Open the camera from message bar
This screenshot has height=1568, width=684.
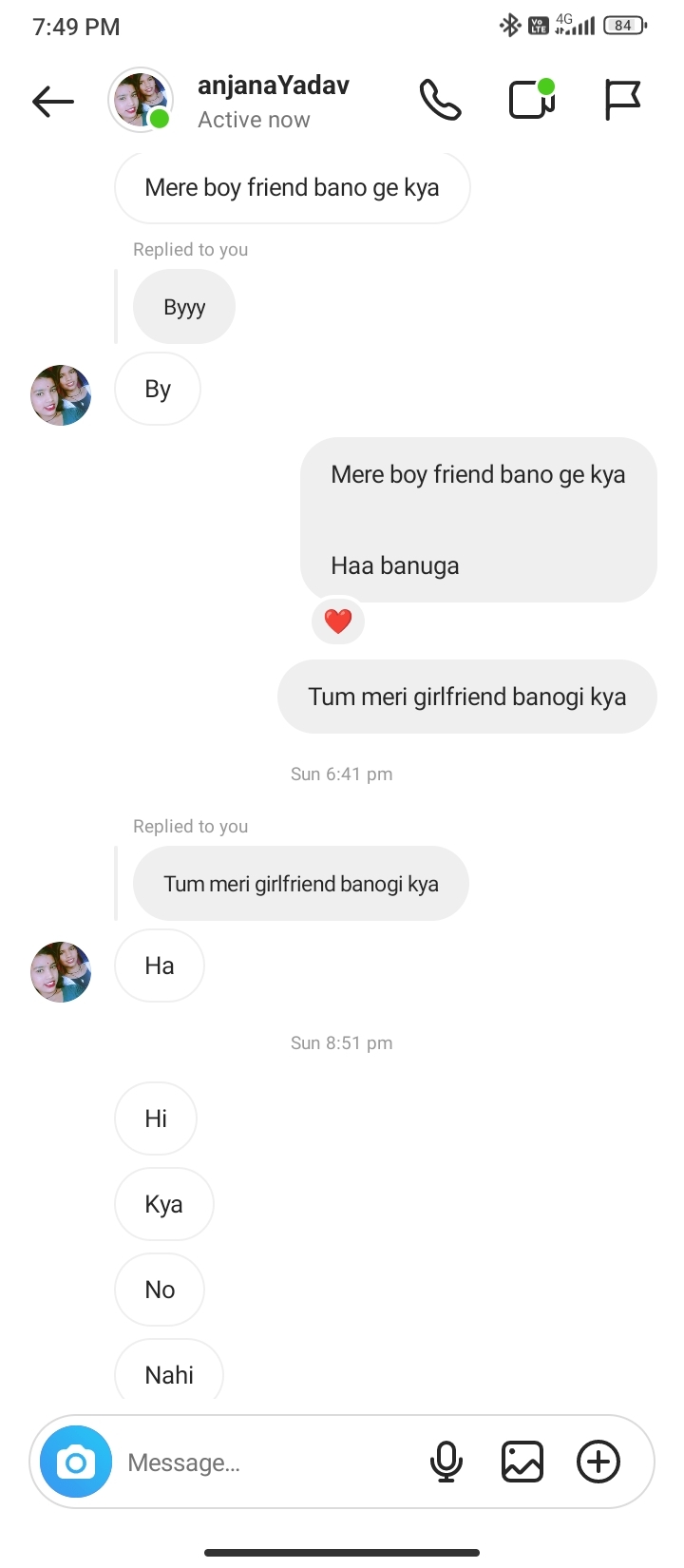[76, 1462]
